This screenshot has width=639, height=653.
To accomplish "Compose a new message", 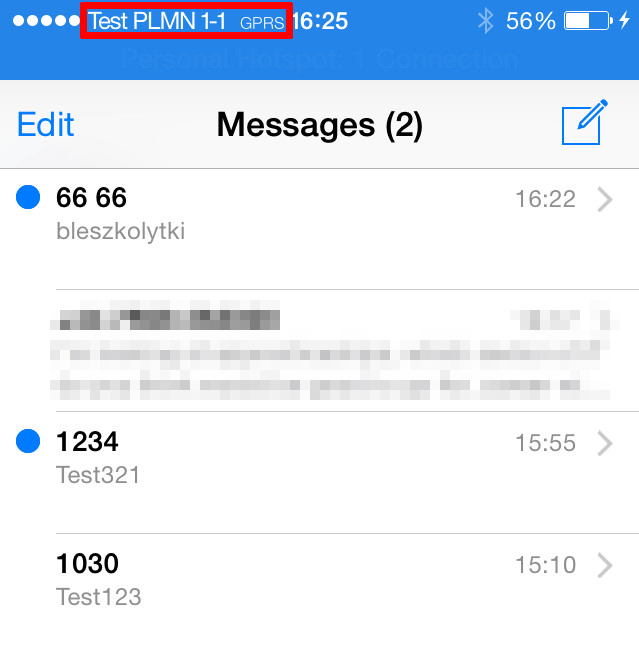I will 584,124.
